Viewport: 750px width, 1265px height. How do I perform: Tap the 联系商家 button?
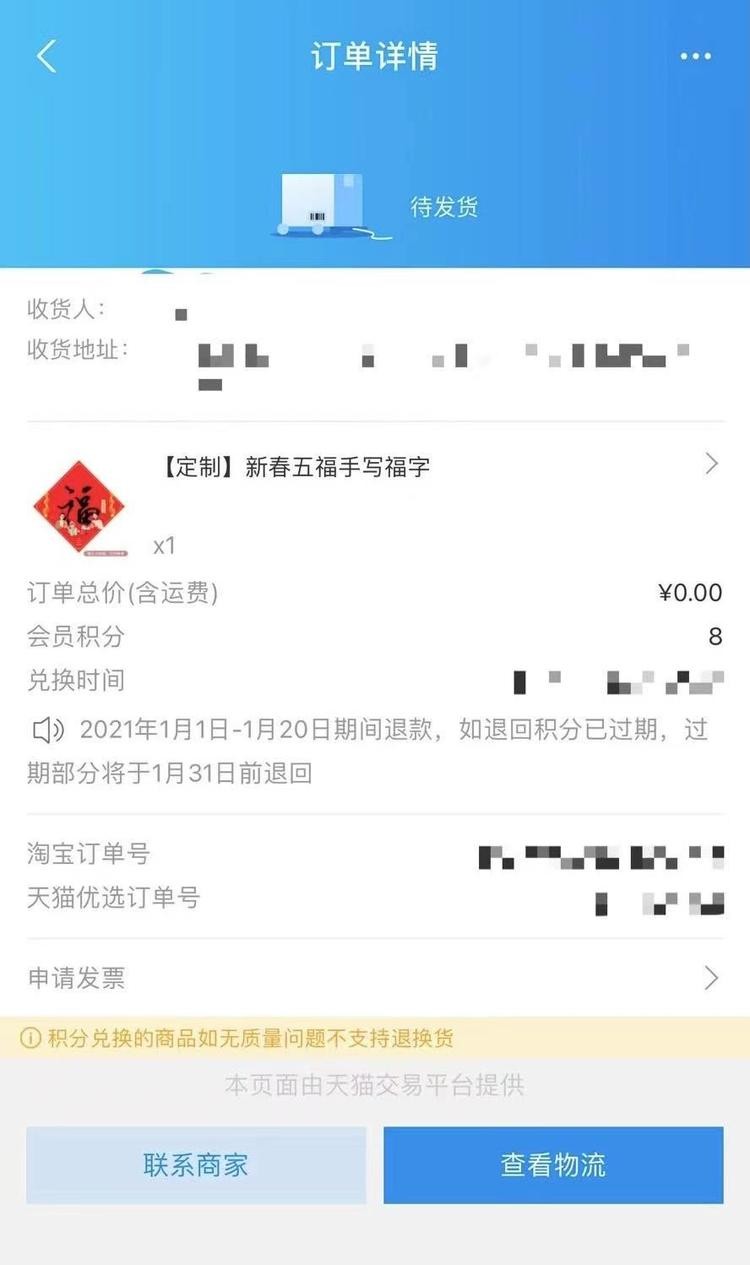point(196,1165)
